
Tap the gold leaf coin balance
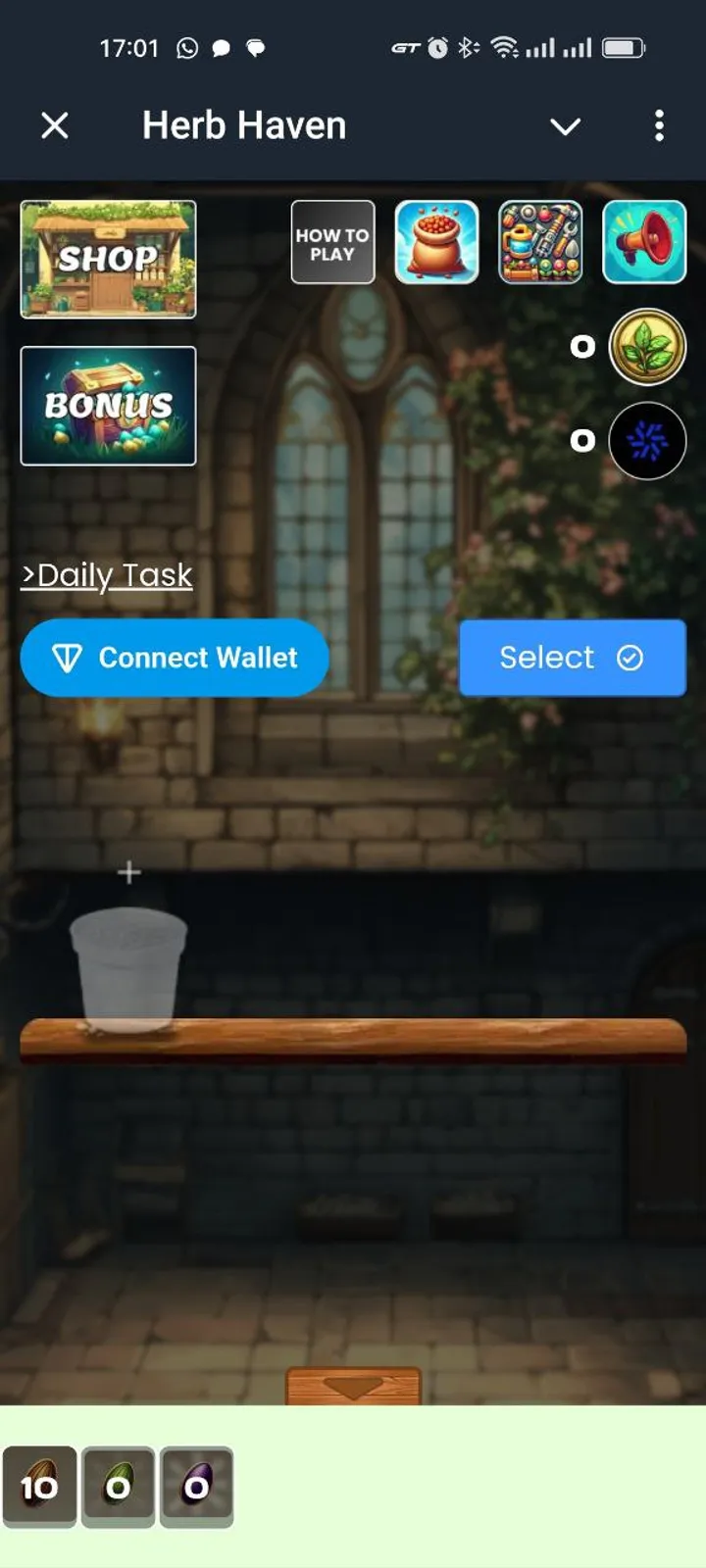tap(647, 347)
